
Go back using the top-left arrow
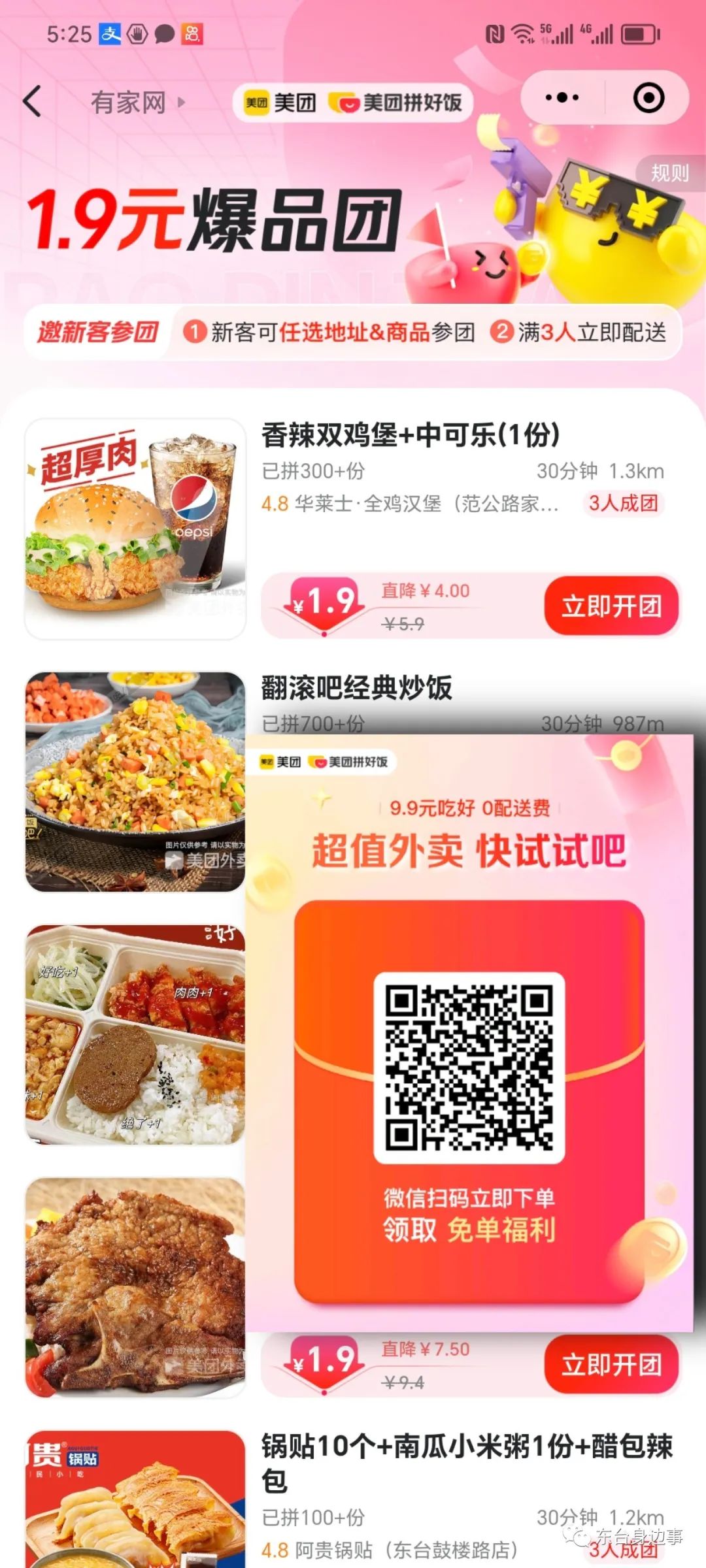(33, 102)
